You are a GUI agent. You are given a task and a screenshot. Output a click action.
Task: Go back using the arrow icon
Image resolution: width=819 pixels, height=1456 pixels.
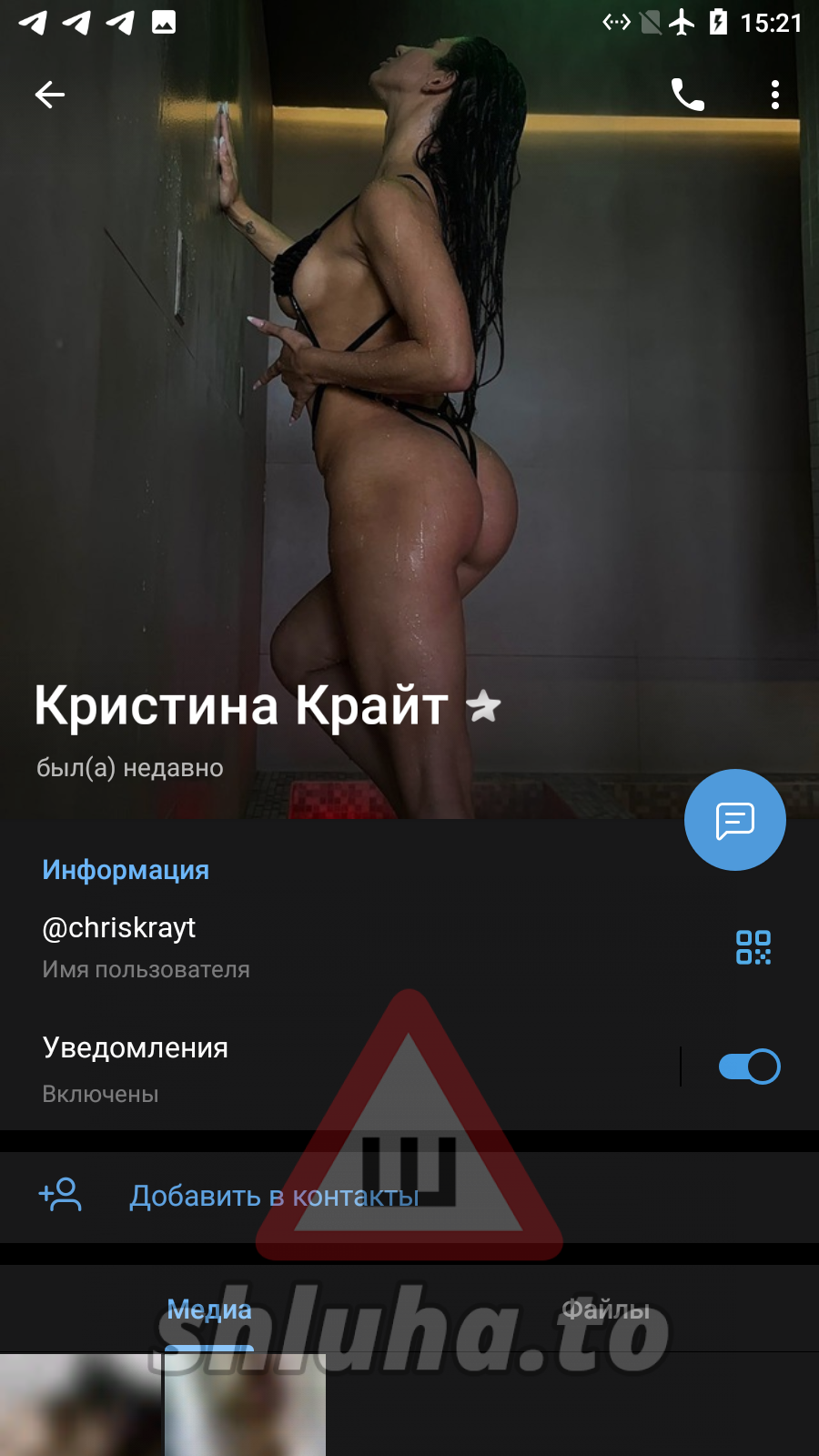50,95
